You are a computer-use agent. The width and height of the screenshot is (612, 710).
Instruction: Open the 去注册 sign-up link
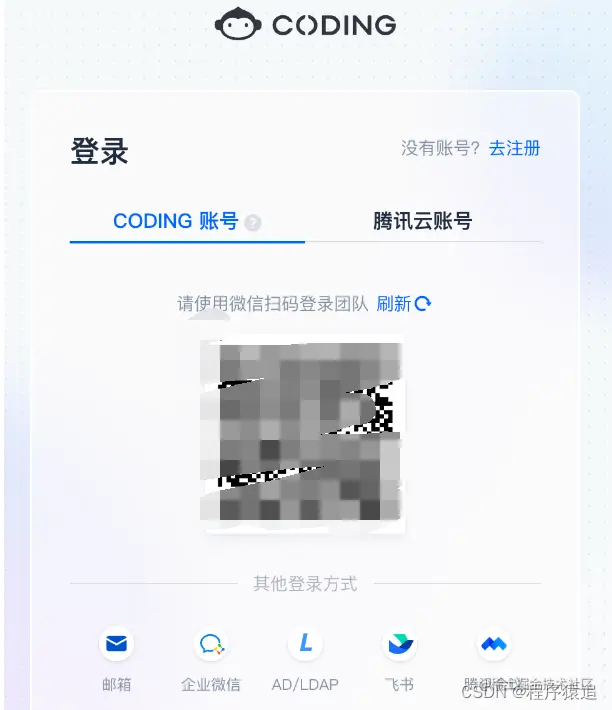point(514,148)
